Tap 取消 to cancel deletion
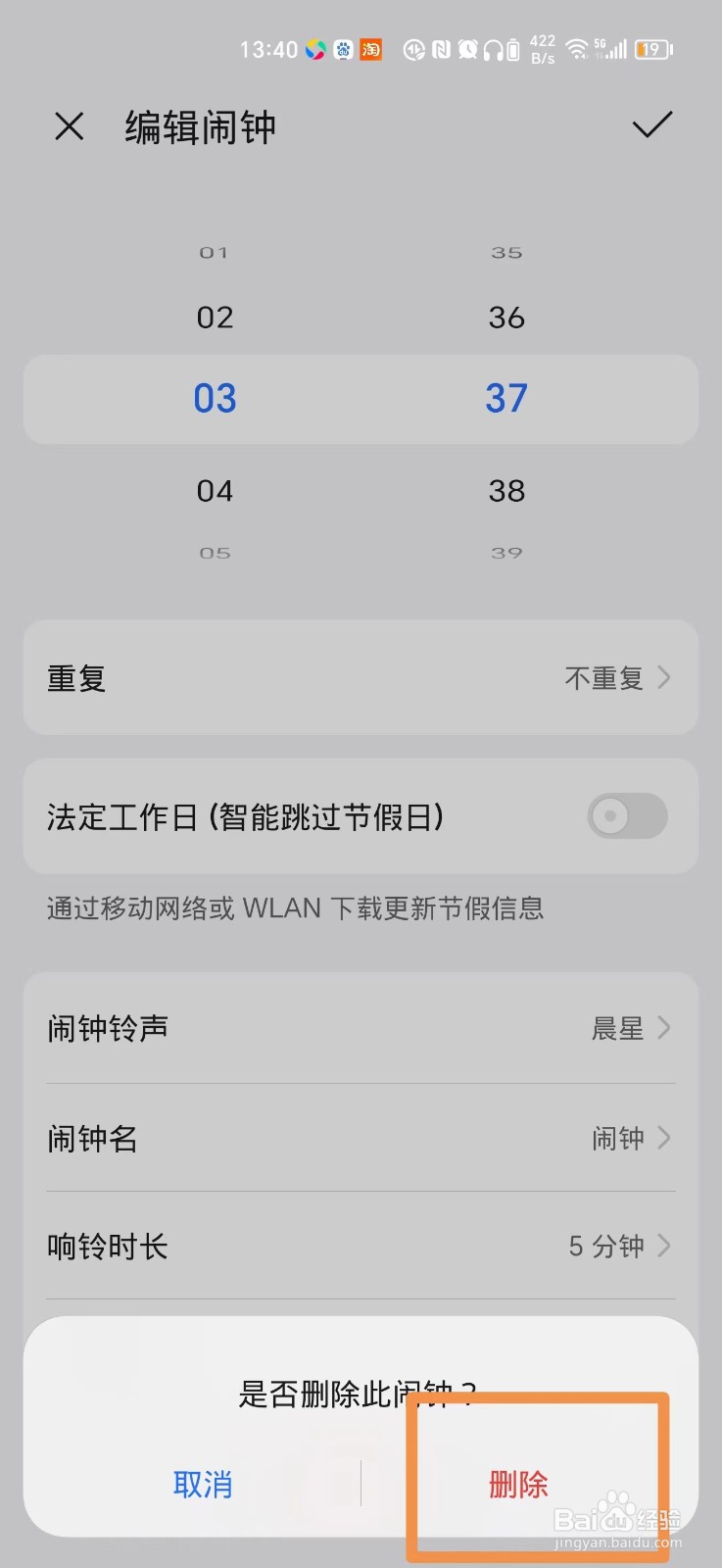Viewport: 722px width, 1568px height. pyautogui.click(x=203, y=1485)
